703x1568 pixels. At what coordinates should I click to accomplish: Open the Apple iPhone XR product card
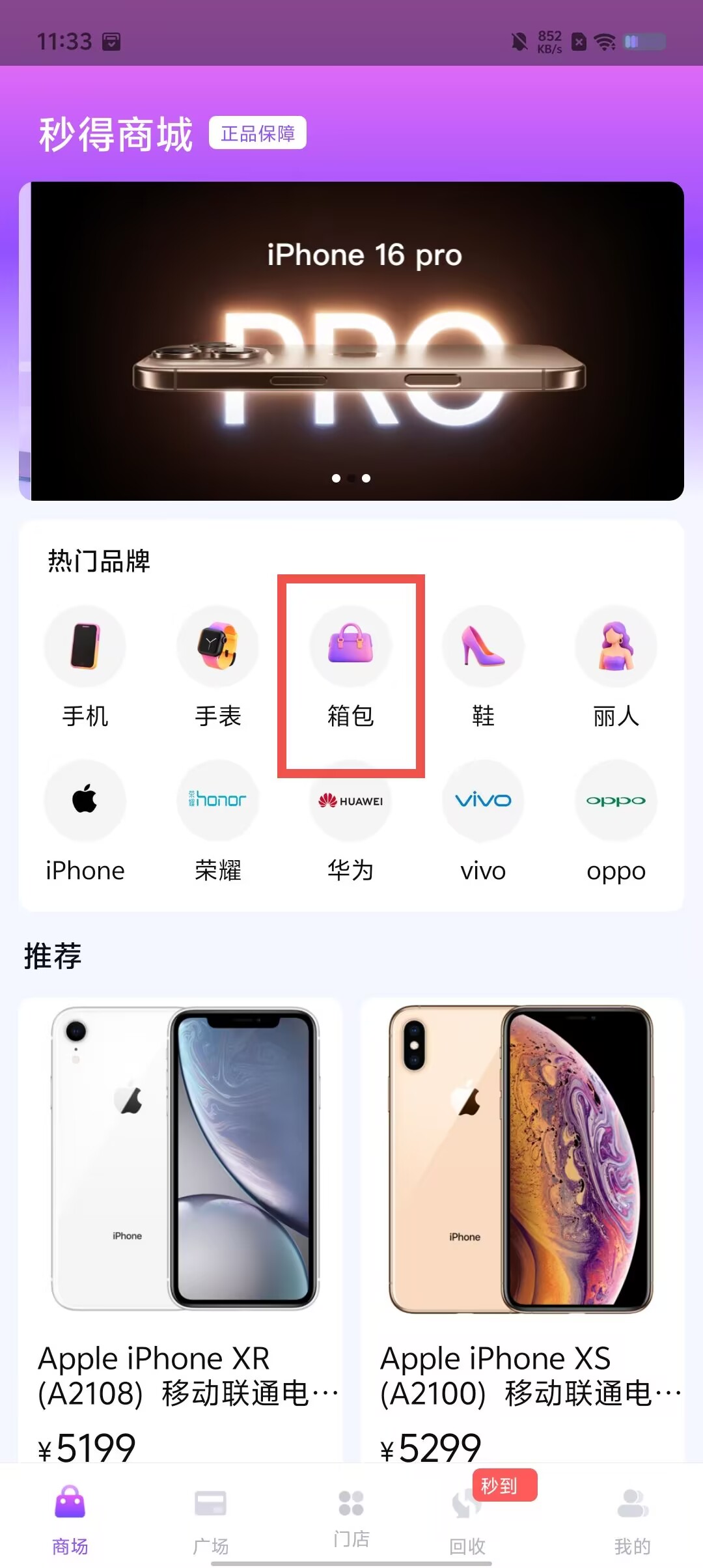tap(181, 1230)
